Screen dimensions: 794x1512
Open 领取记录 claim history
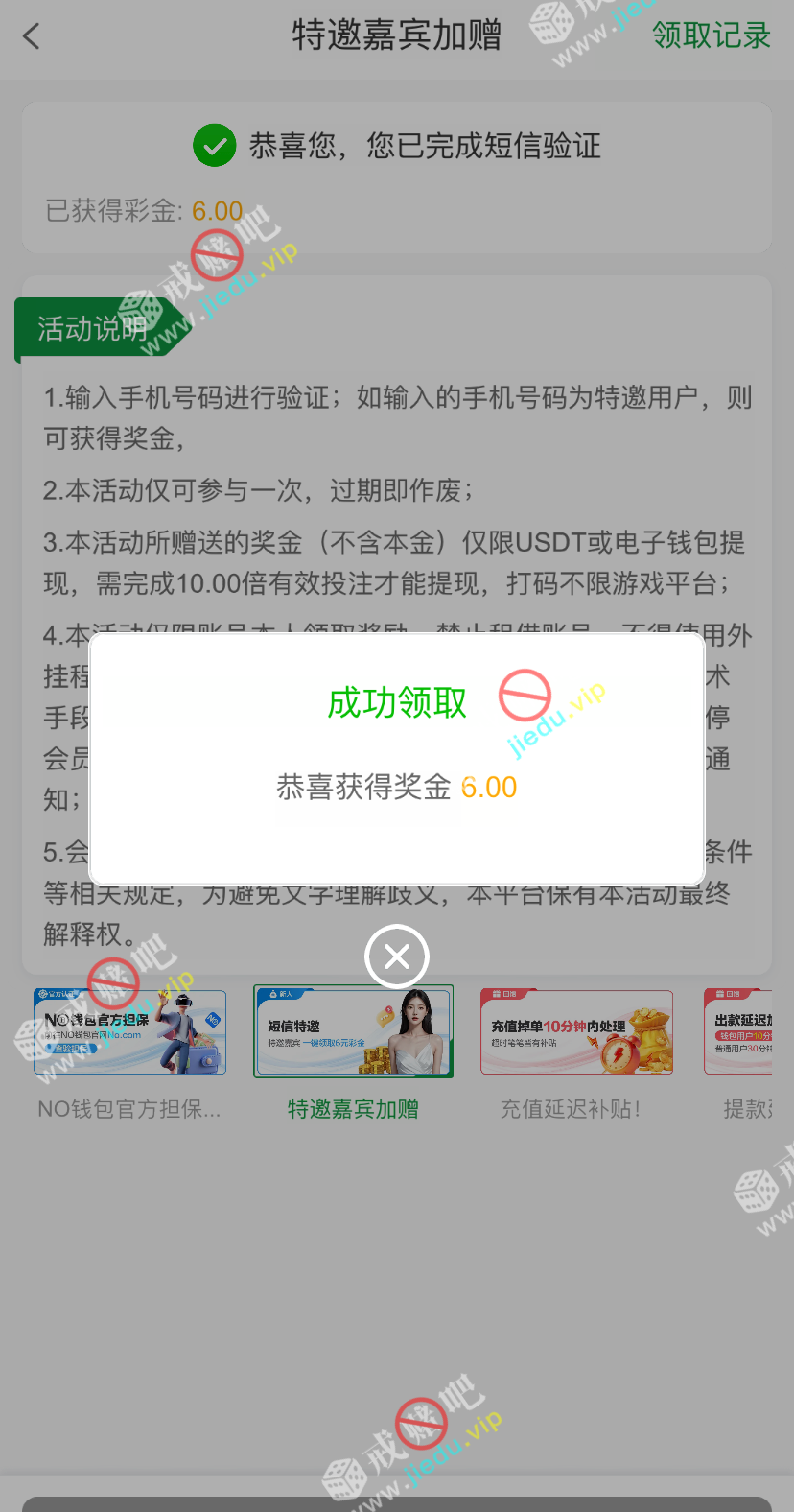711,35
